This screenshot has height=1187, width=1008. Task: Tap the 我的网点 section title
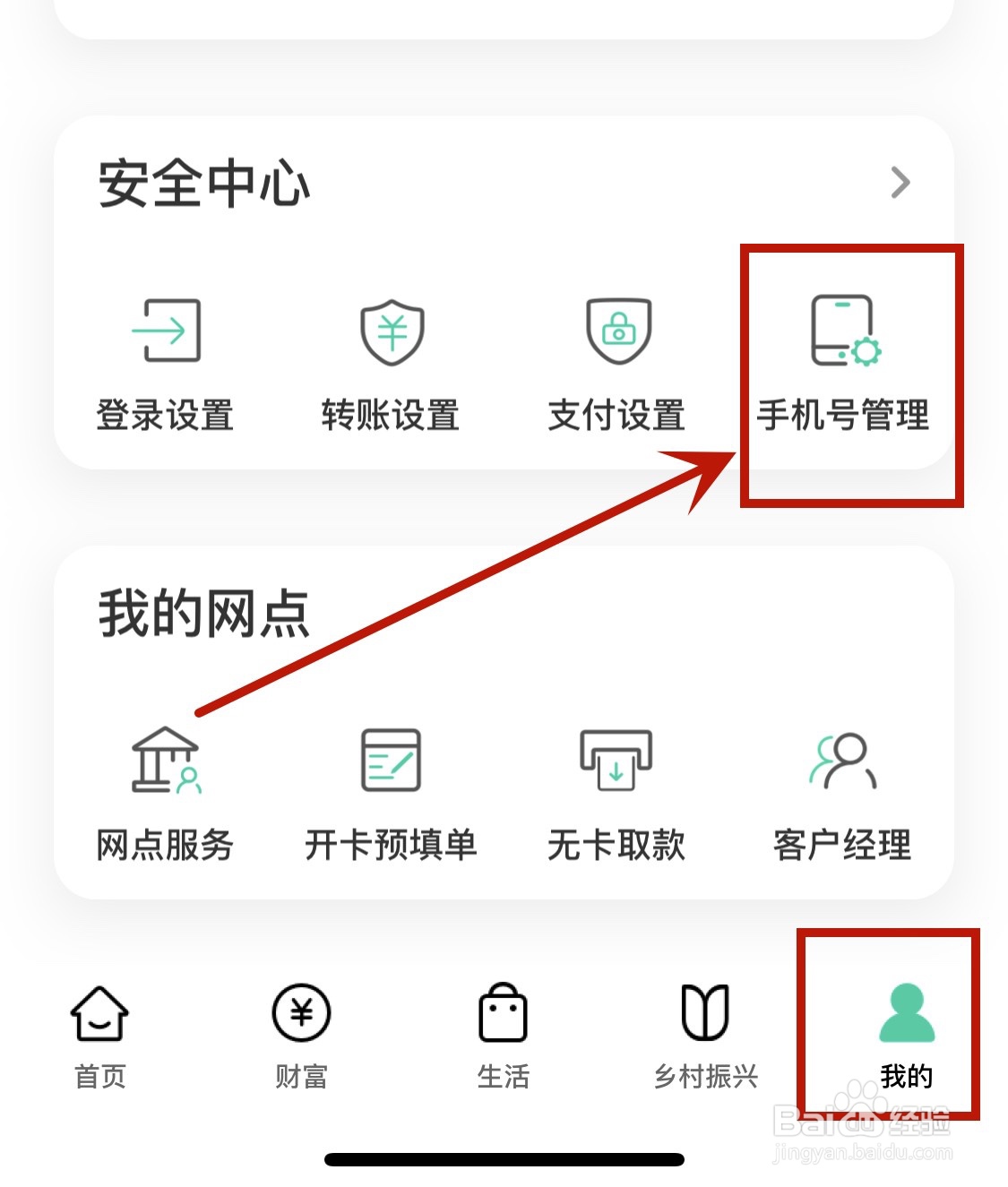(204, 611)
